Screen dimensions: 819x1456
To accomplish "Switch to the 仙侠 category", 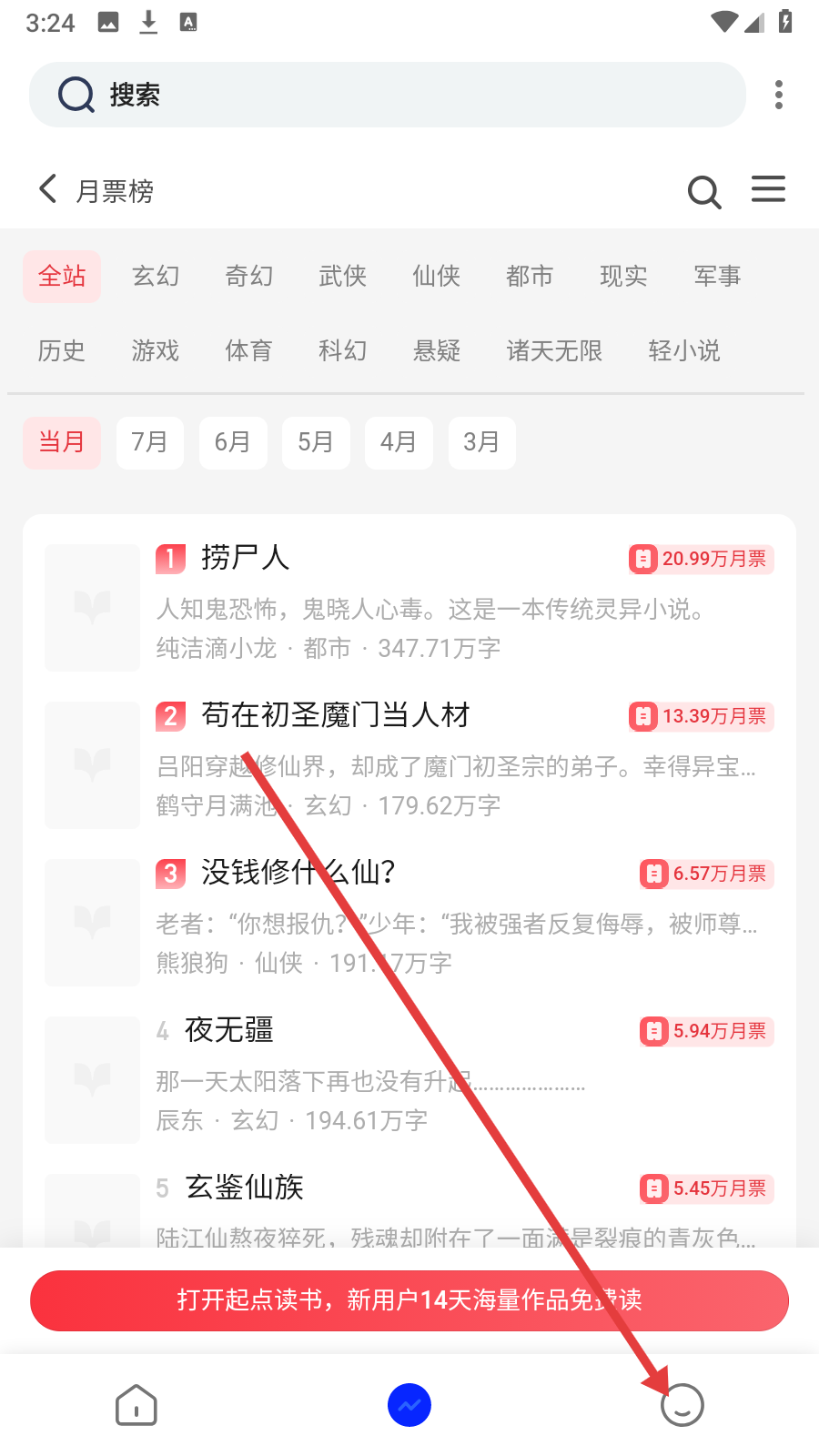I will (x=436, y=276).
